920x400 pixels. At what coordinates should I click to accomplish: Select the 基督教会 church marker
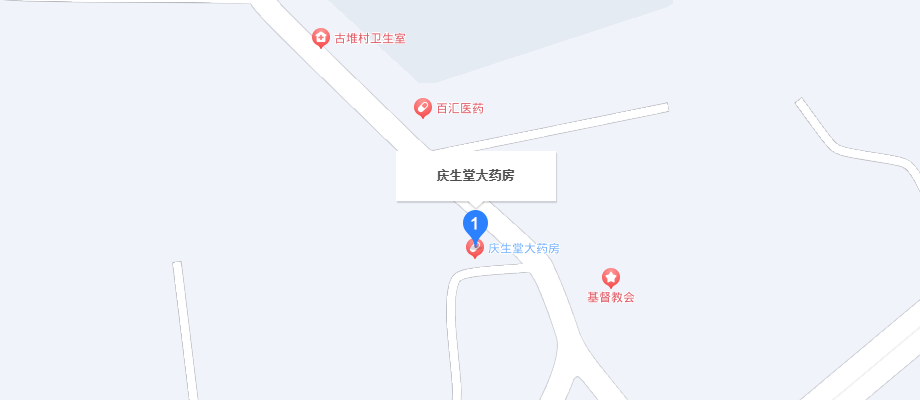610,278
